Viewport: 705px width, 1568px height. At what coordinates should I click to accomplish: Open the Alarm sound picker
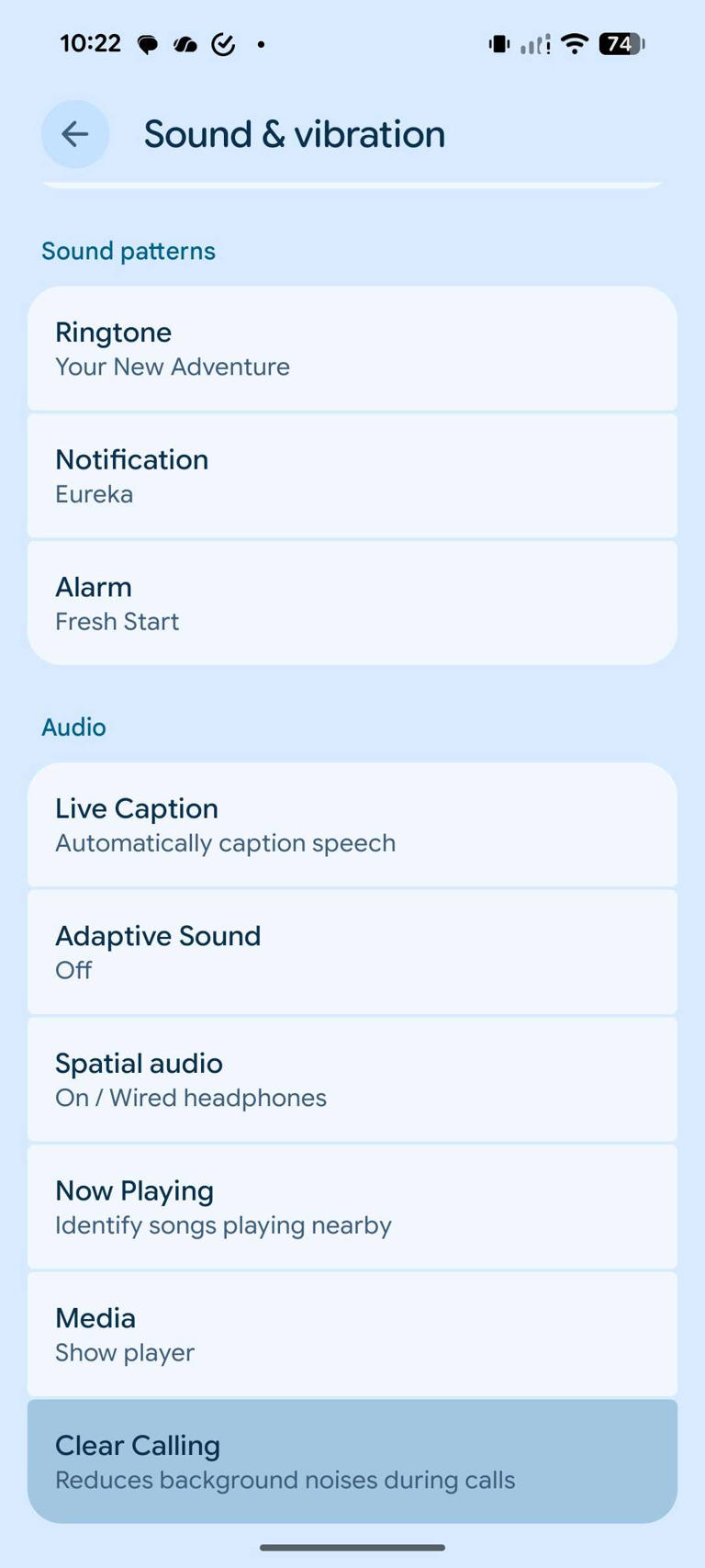click(352, 602)
